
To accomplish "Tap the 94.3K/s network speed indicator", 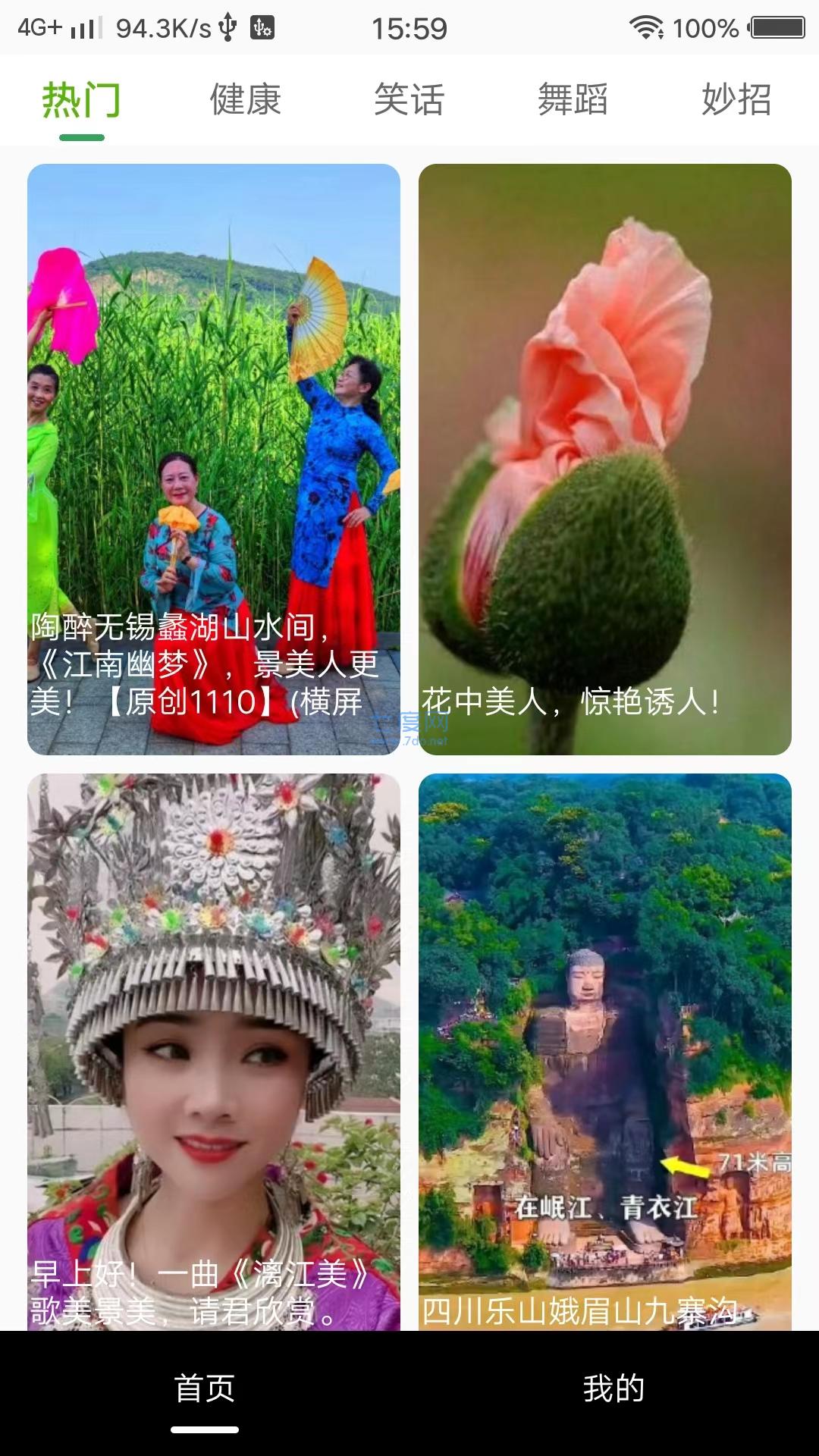I will 159,28.
